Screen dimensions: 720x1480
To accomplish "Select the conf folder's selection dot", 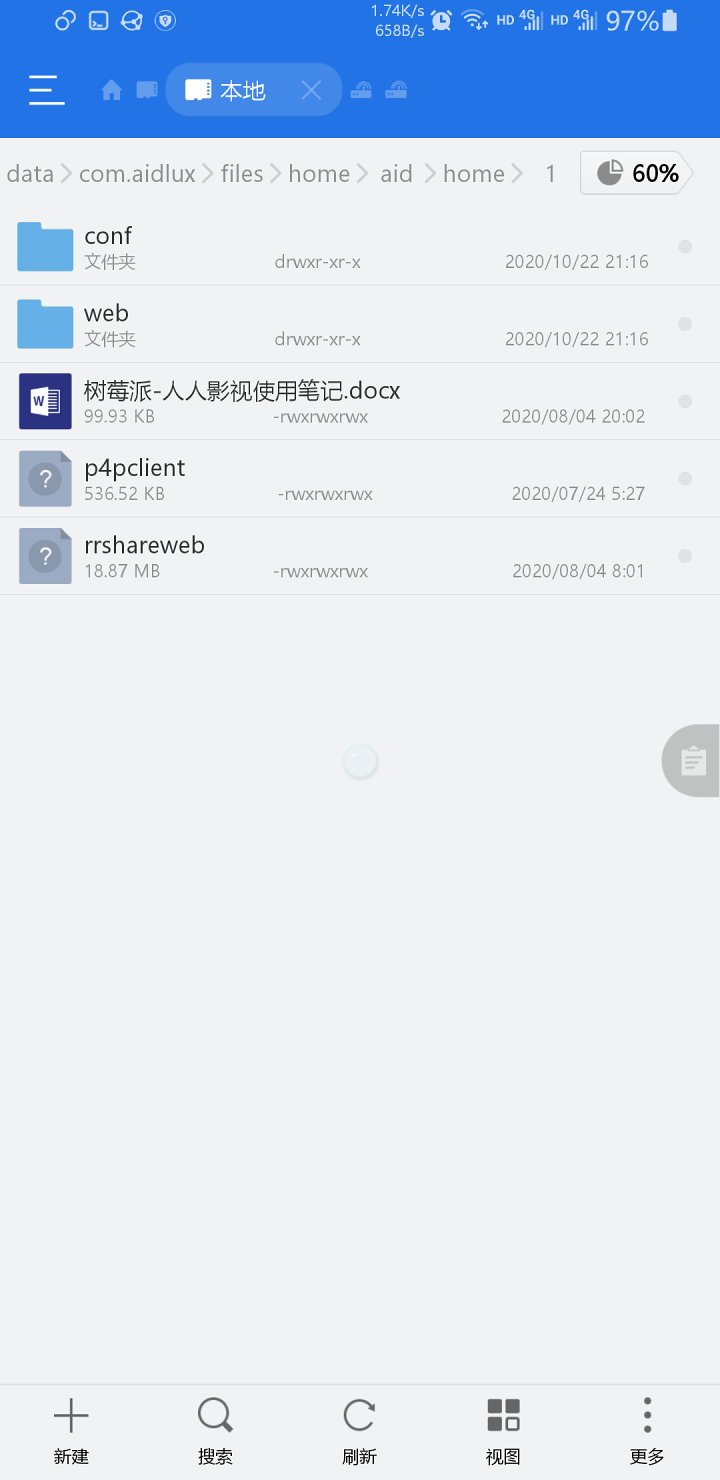I will 685,246.
